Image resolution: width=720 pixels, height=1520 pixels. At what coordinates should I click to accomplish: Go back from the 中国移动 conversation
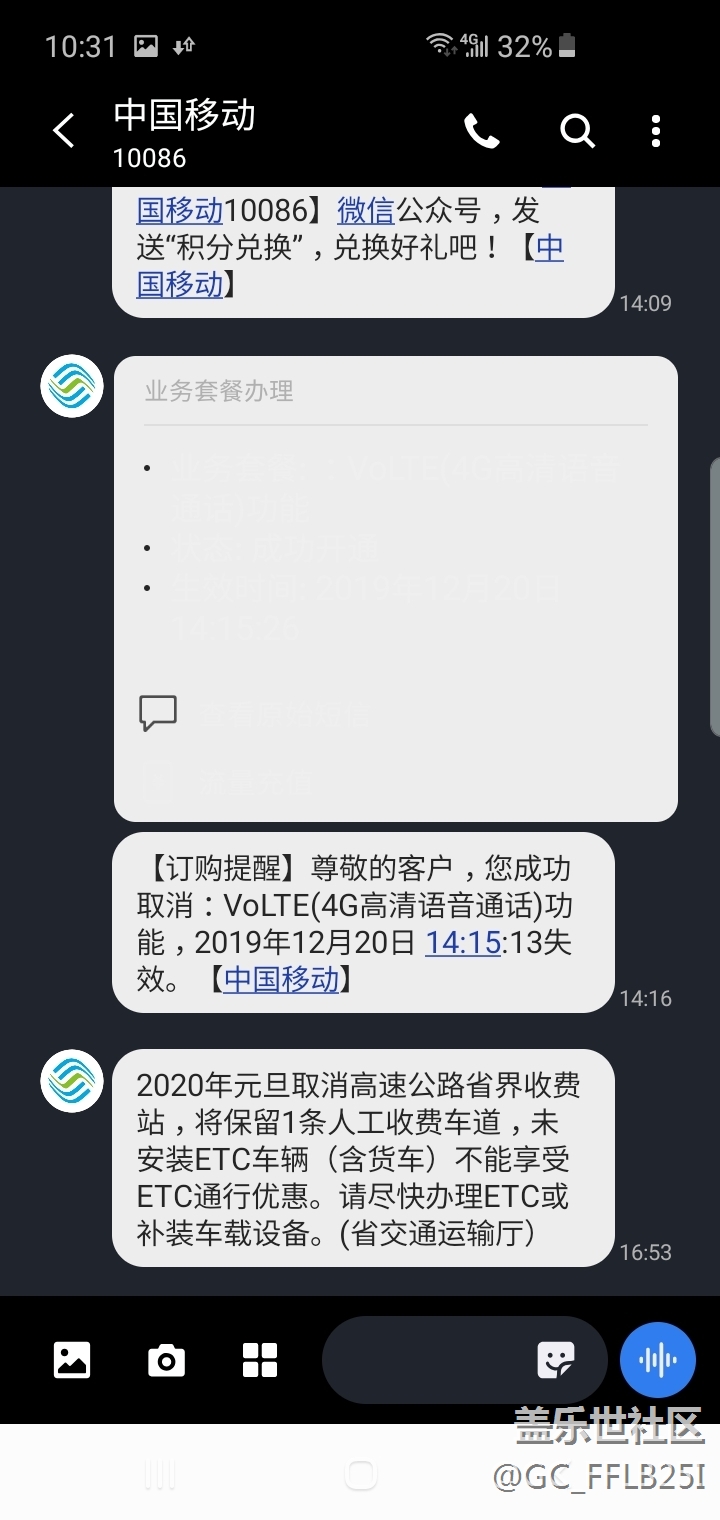click(64, 131)
